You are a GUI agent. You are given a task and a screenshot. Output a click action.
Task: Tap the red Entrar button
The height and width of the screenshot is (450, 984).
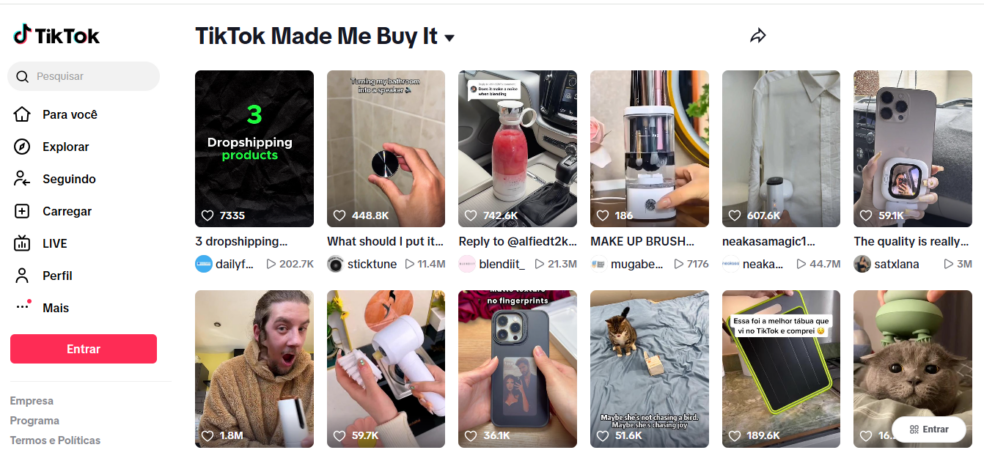(83, 349)
